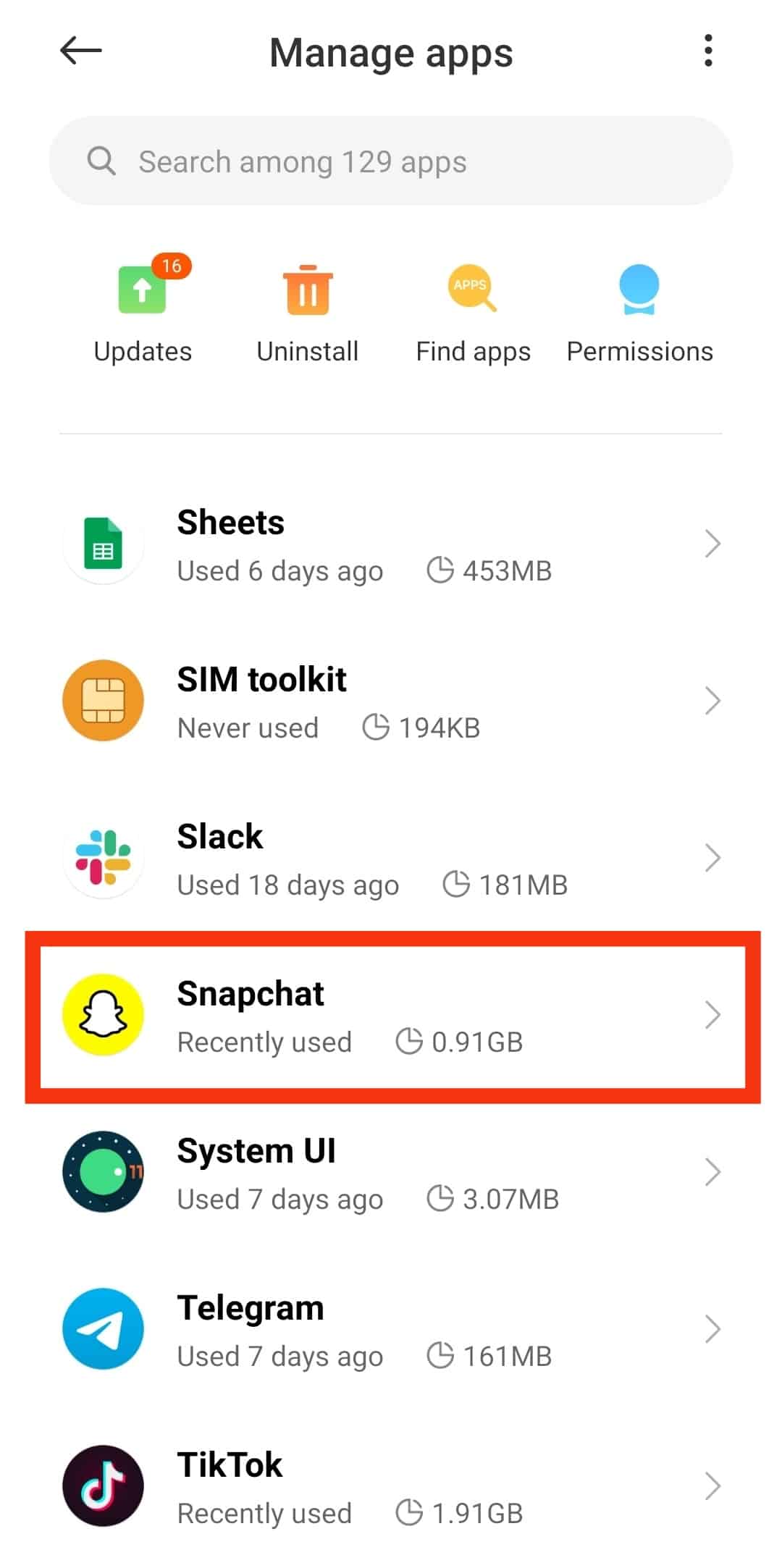Open Updates with 16 pending
The width and height of the screenshot is (782, 1568).
[143, 311]
